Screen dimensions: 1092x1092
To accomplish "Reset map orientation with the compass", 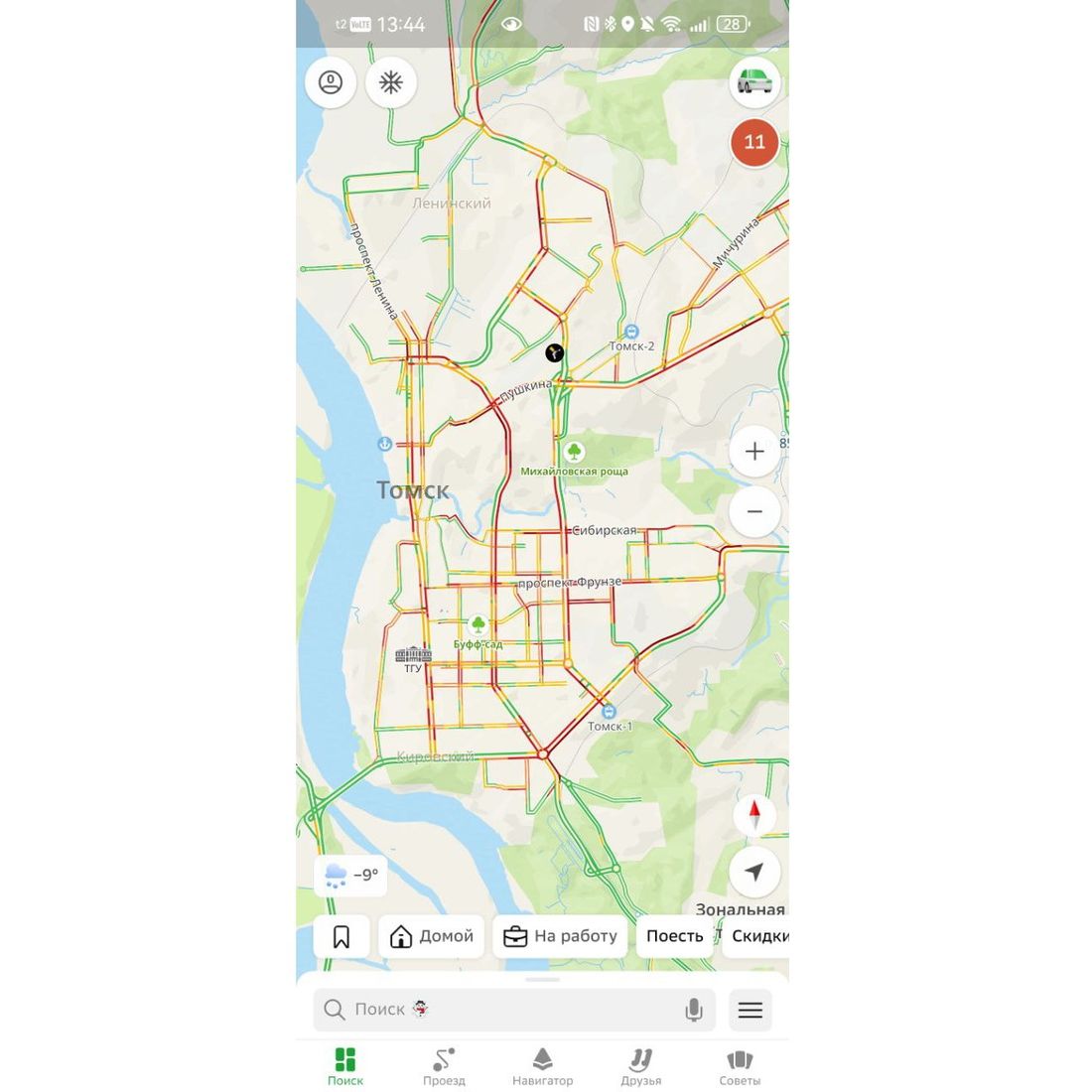I will pos(754,815).
